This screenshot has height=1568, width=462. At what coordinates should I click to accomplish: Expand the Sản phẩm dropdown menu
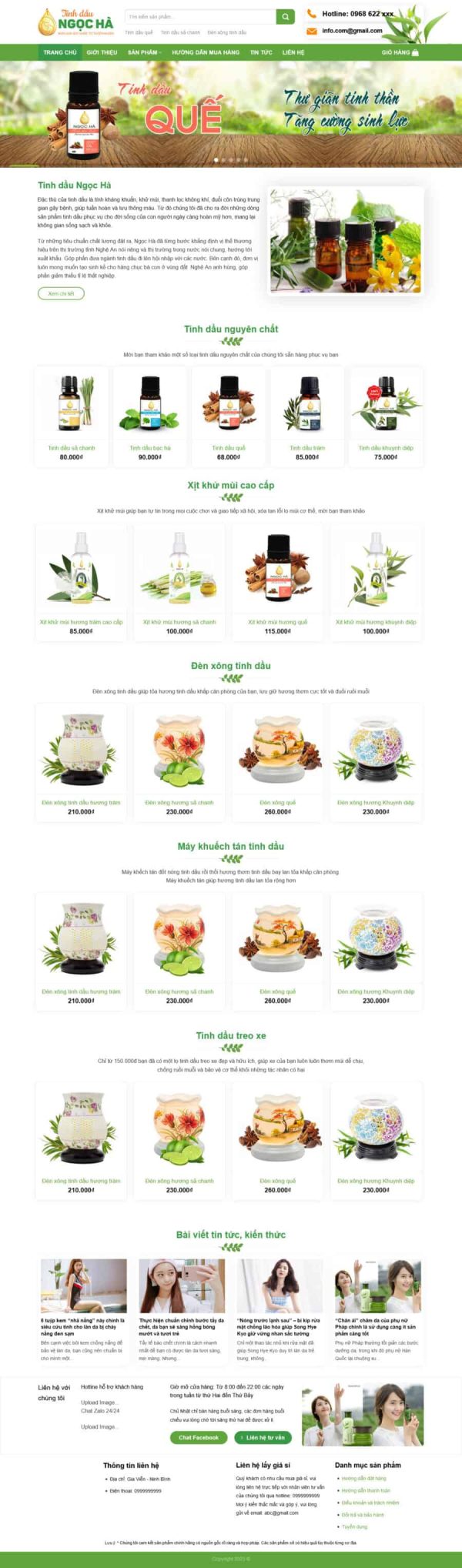point(144,52)
